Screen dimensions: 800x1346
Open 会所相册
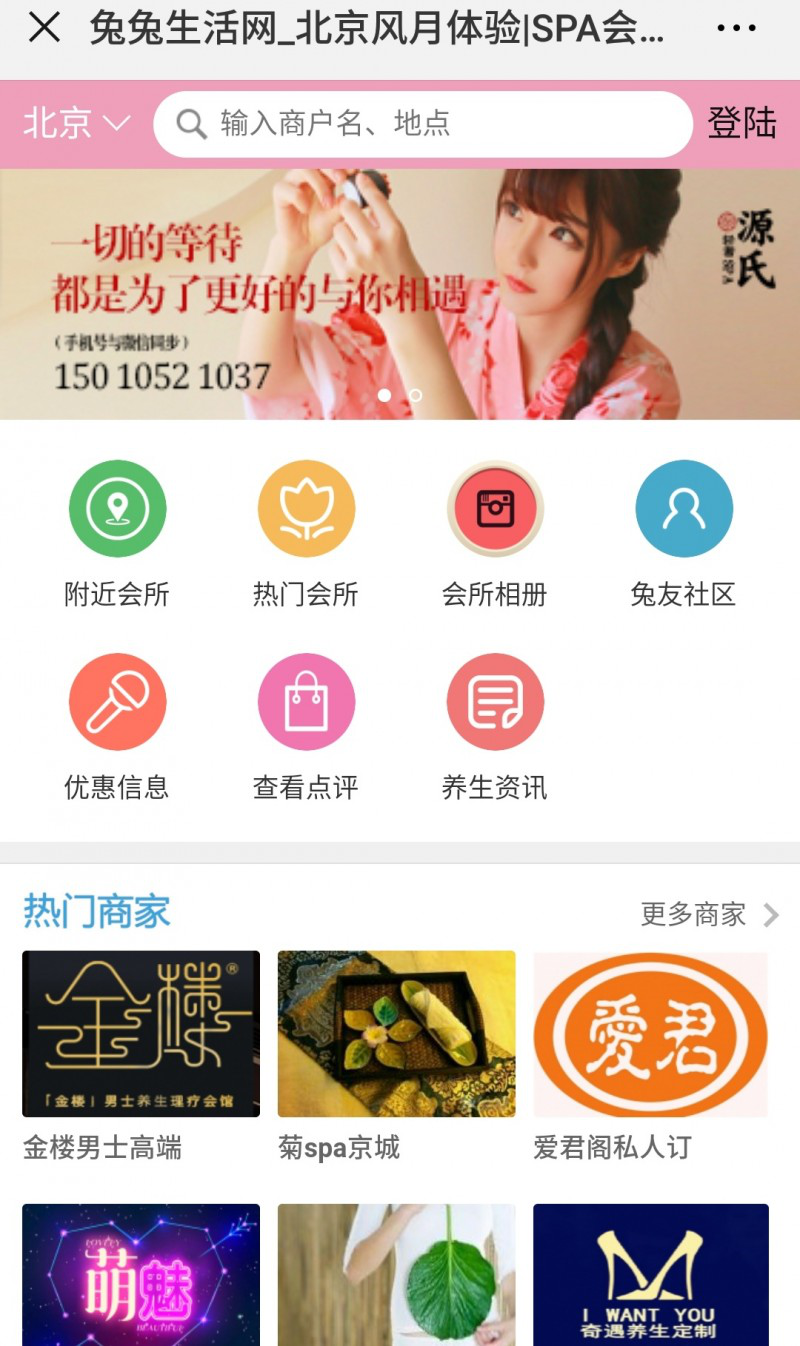[x=495, y=535]
